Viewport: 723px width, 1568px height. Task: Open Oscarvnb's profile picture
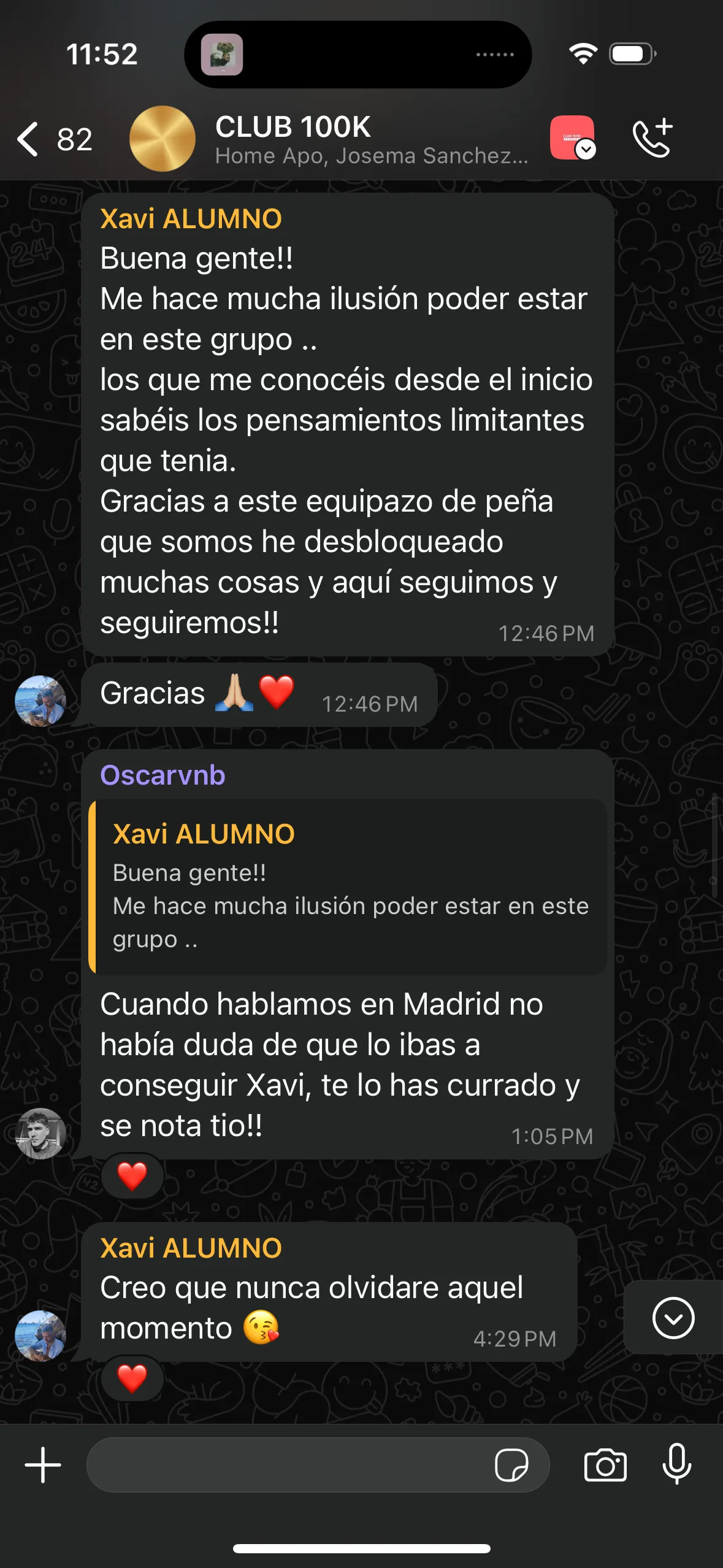click(x=40, y=1134)
